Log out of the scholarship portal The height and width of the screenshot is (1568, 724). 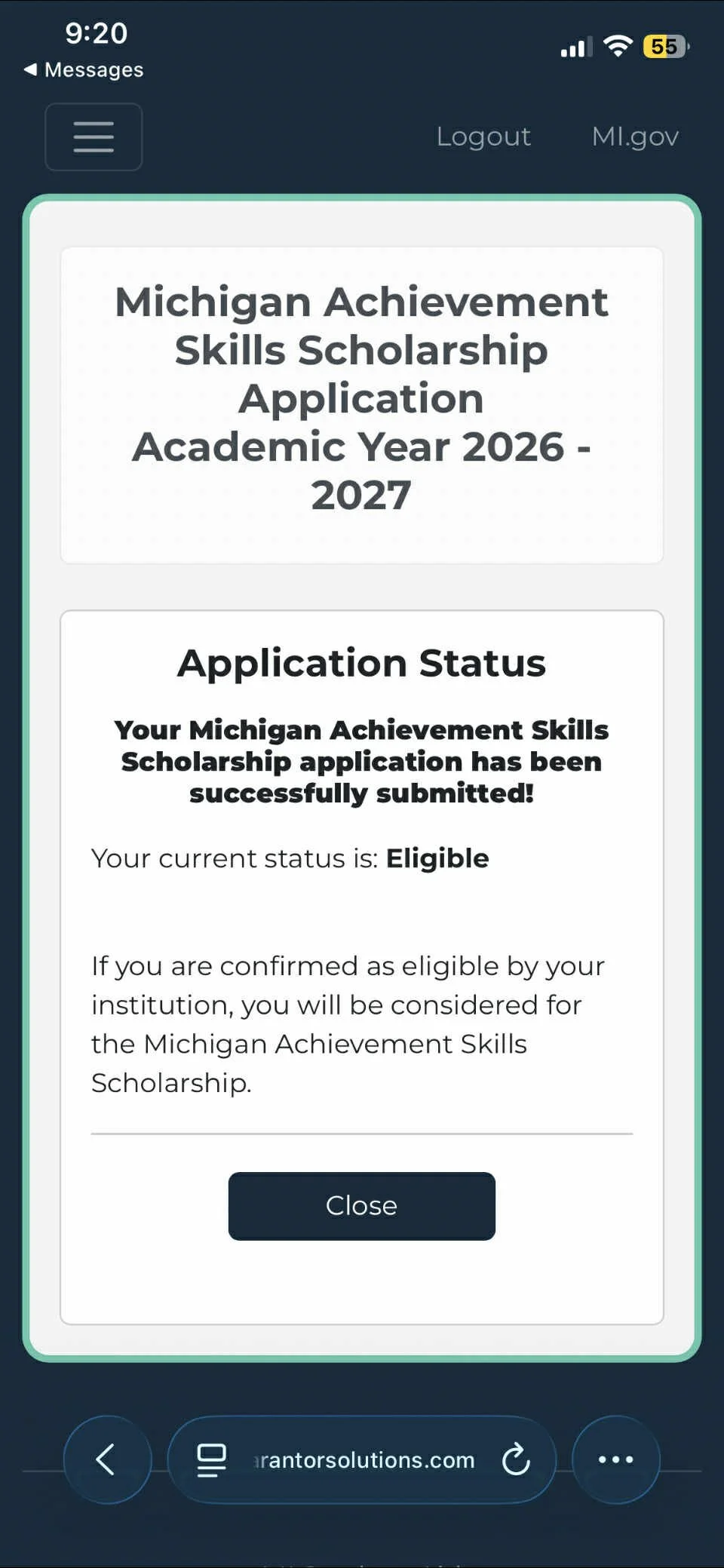tap(483, 137)
